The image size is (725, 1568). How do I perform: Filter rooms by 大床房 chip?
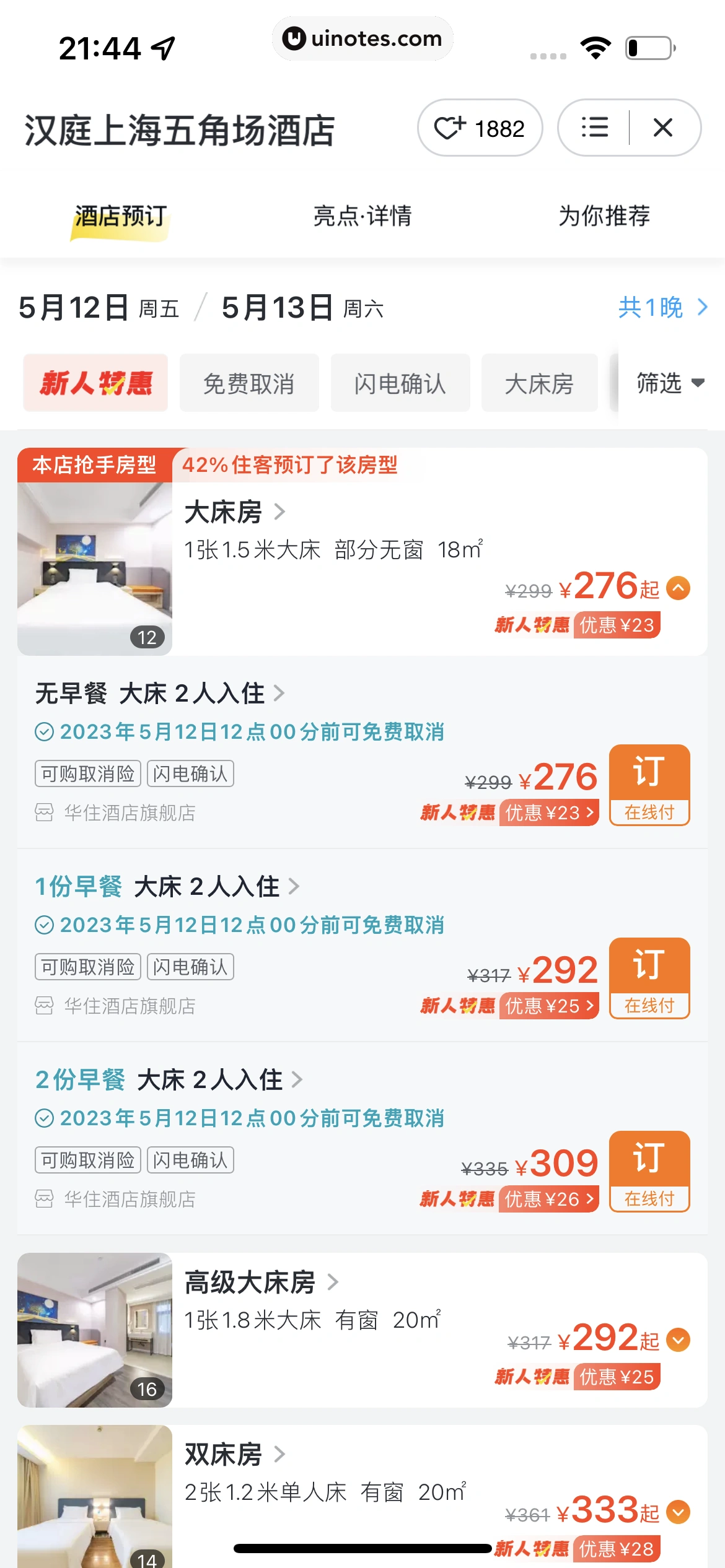pyautogui.click(x=539, y=383)
